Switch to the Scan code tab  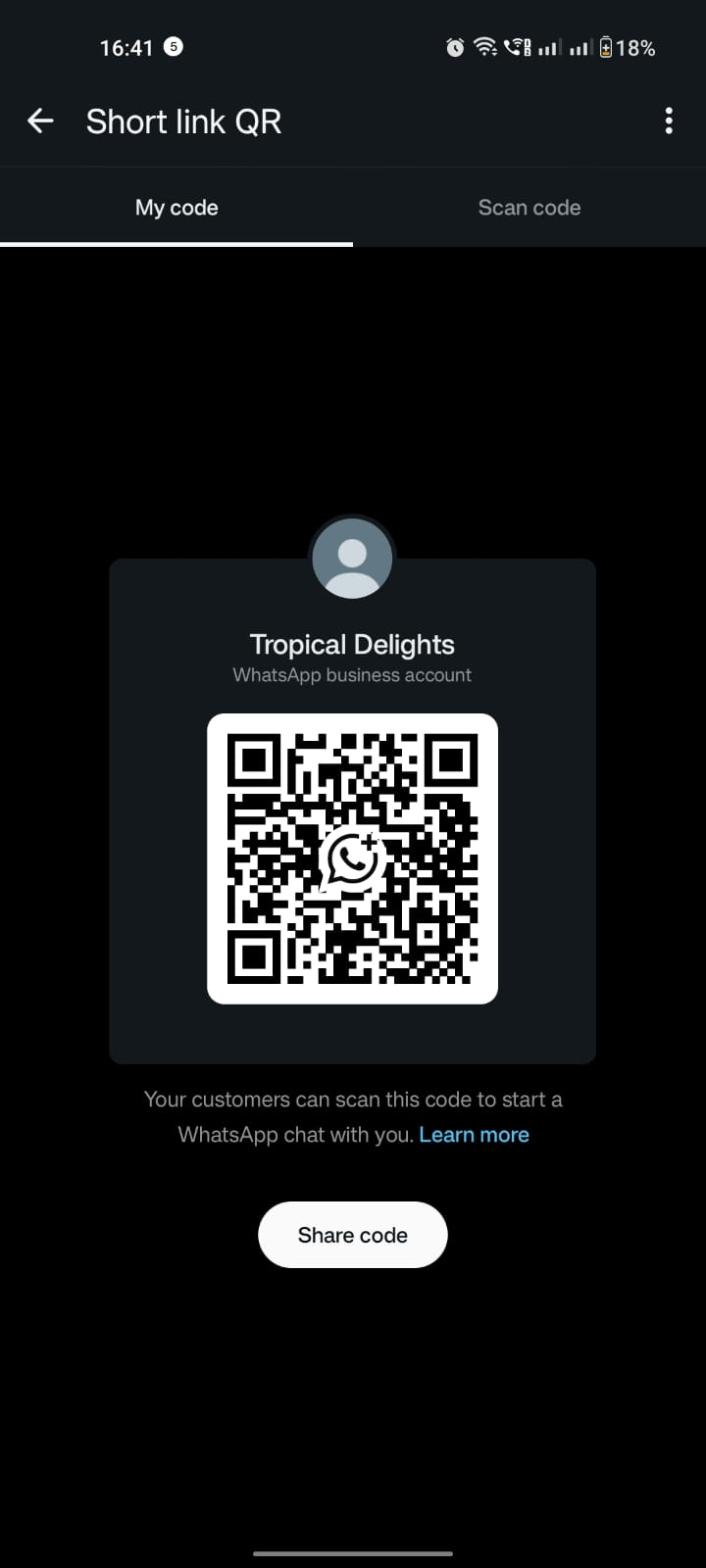(x=529, y=208)
